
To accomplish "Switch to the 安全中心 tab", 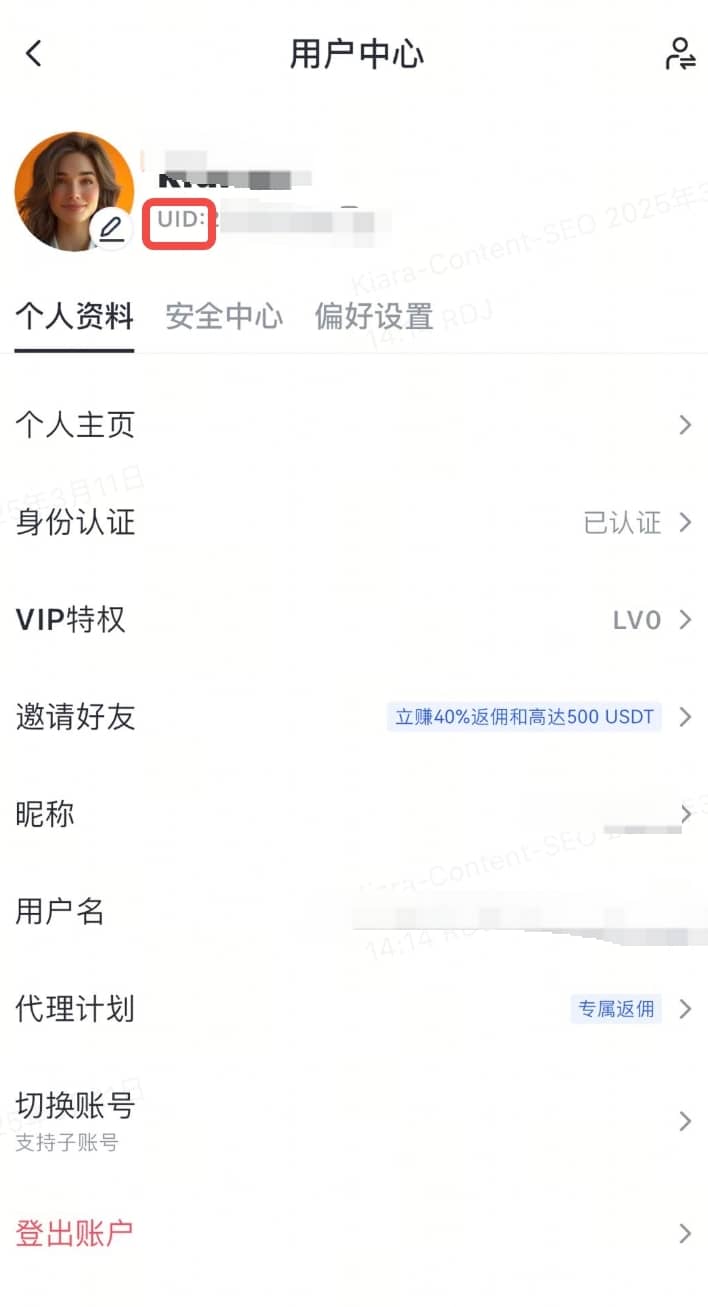I will [224, 317].
